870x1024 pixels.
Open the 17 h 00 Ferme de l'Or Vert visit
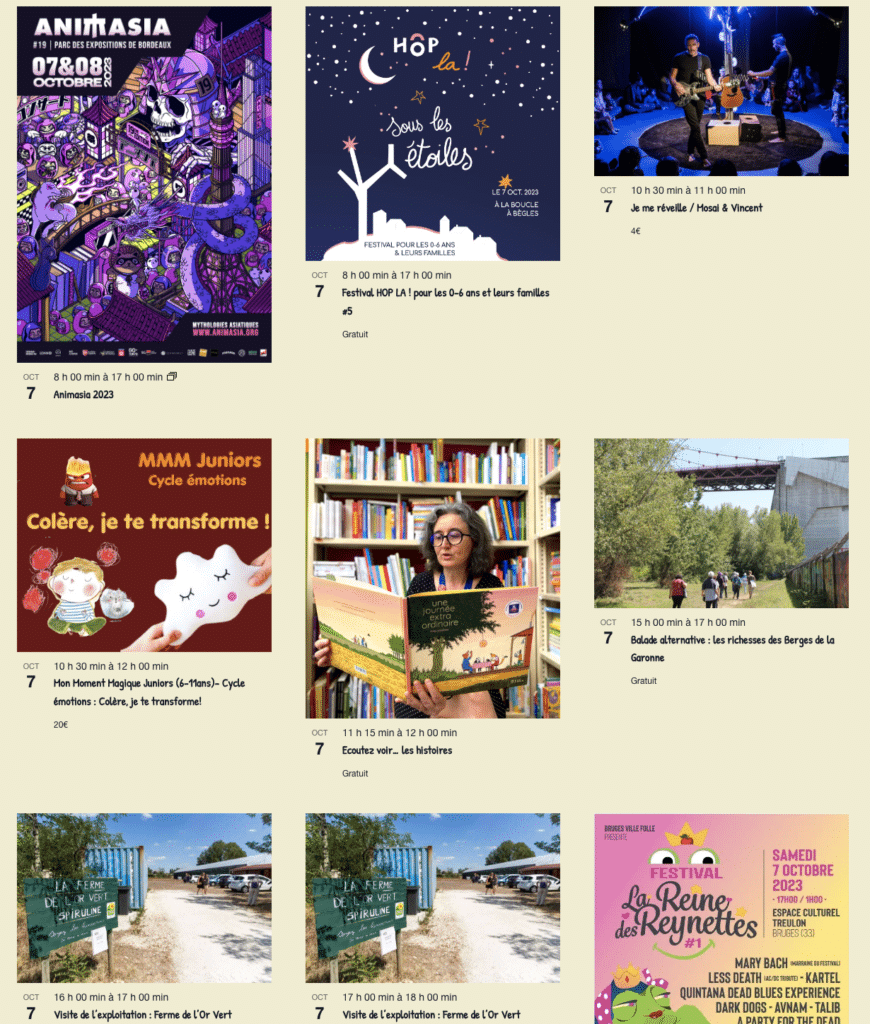[x=431, y=1014]
